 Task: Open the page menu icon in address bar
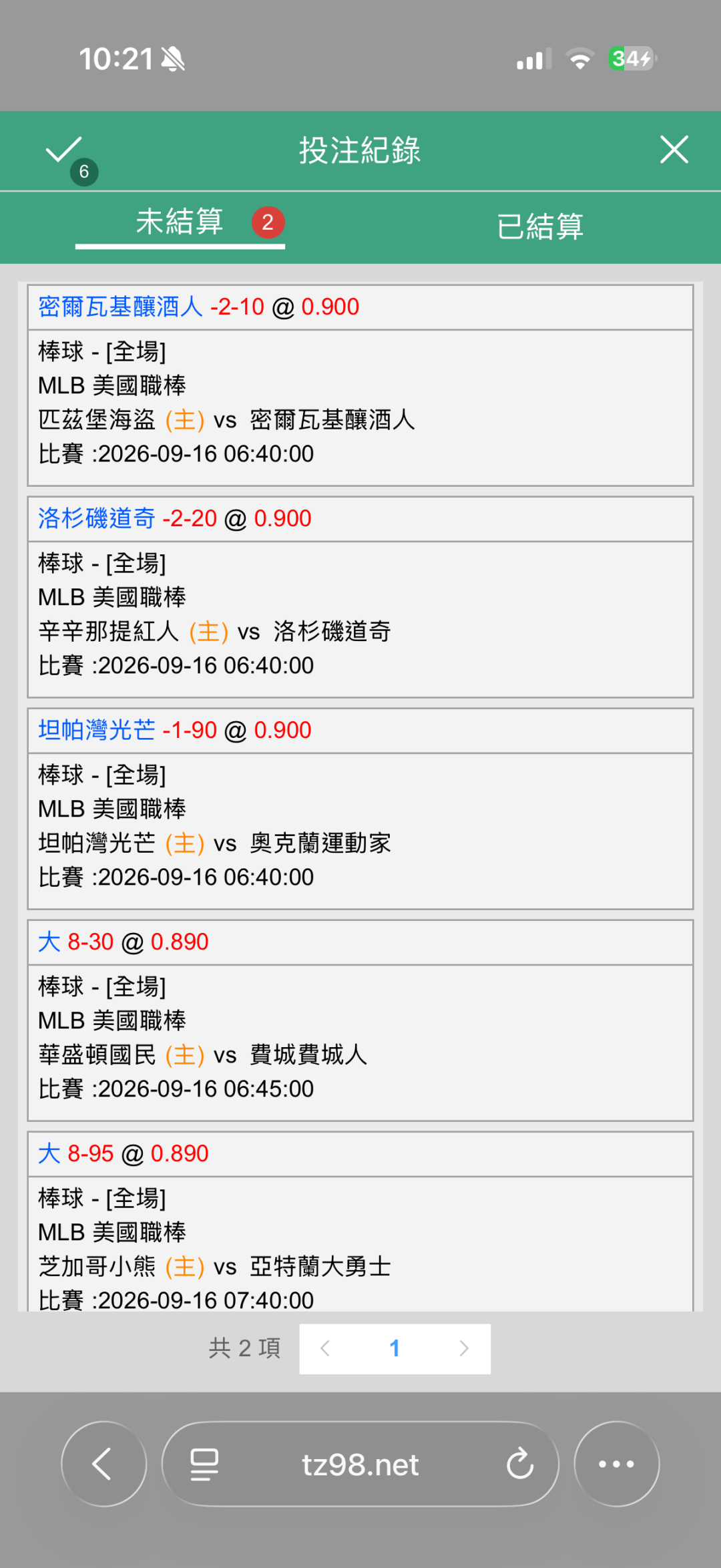[x=204, y=1464]
